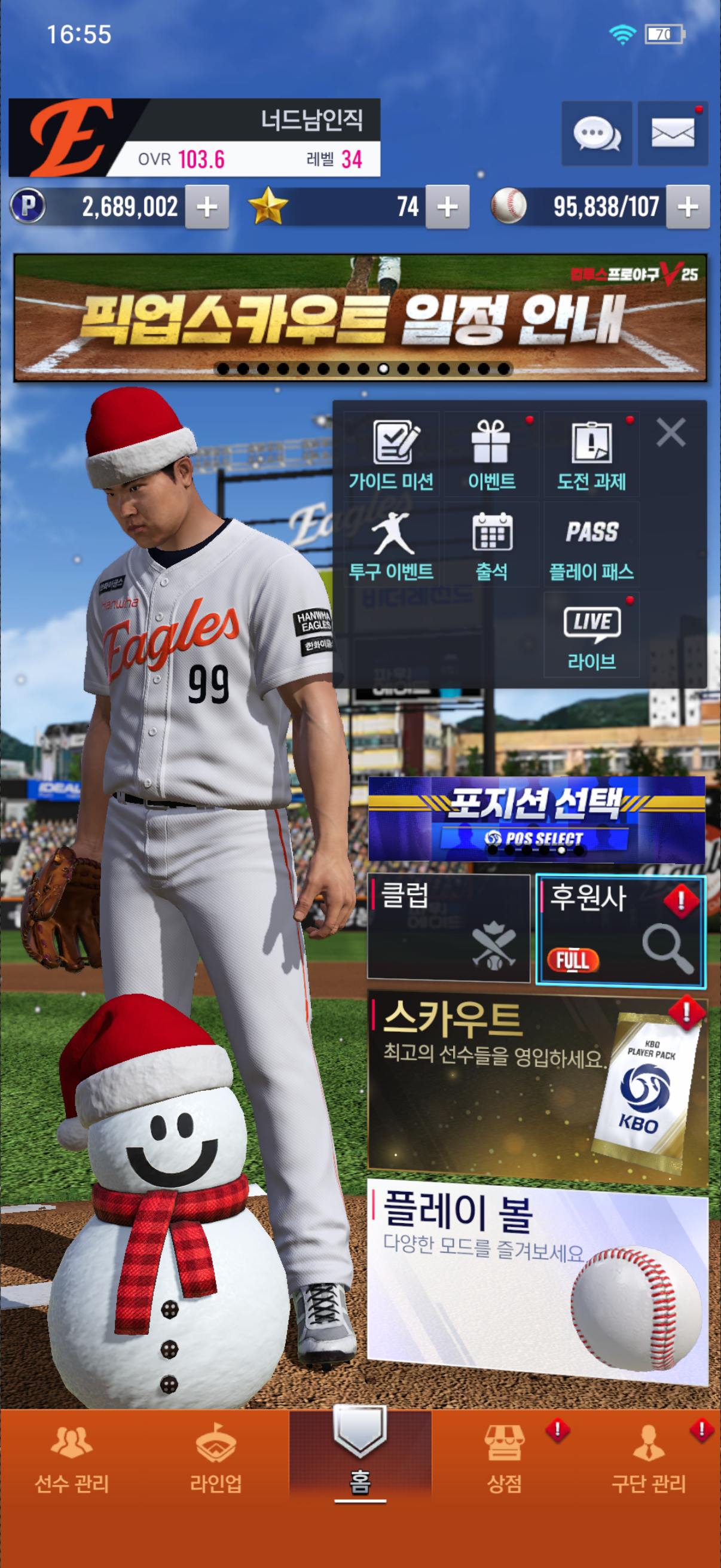Open the 포지션 선택 banner

tap(536, 819)
